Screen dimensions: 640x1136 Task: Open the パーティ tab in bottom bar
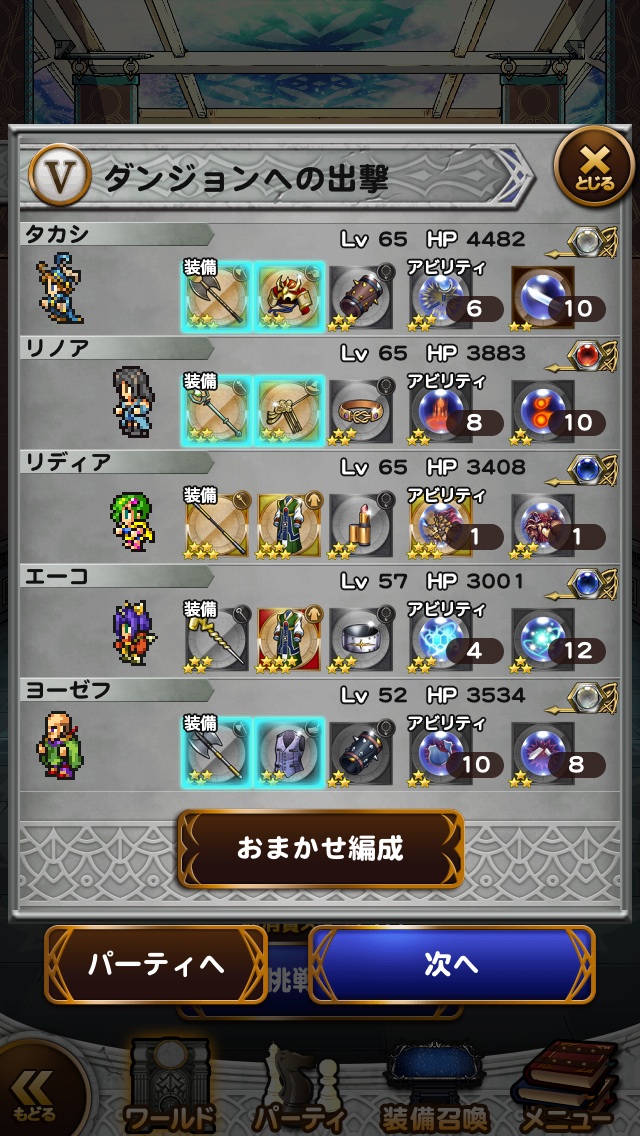point(297,1090)
